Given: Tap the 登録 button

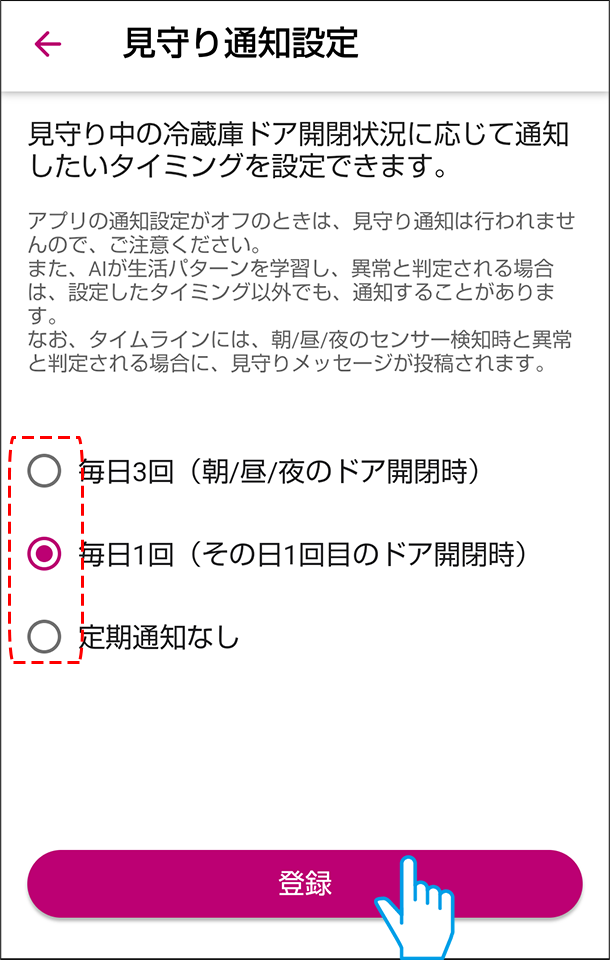Looking at the screenshot, I should coord(304,884).
